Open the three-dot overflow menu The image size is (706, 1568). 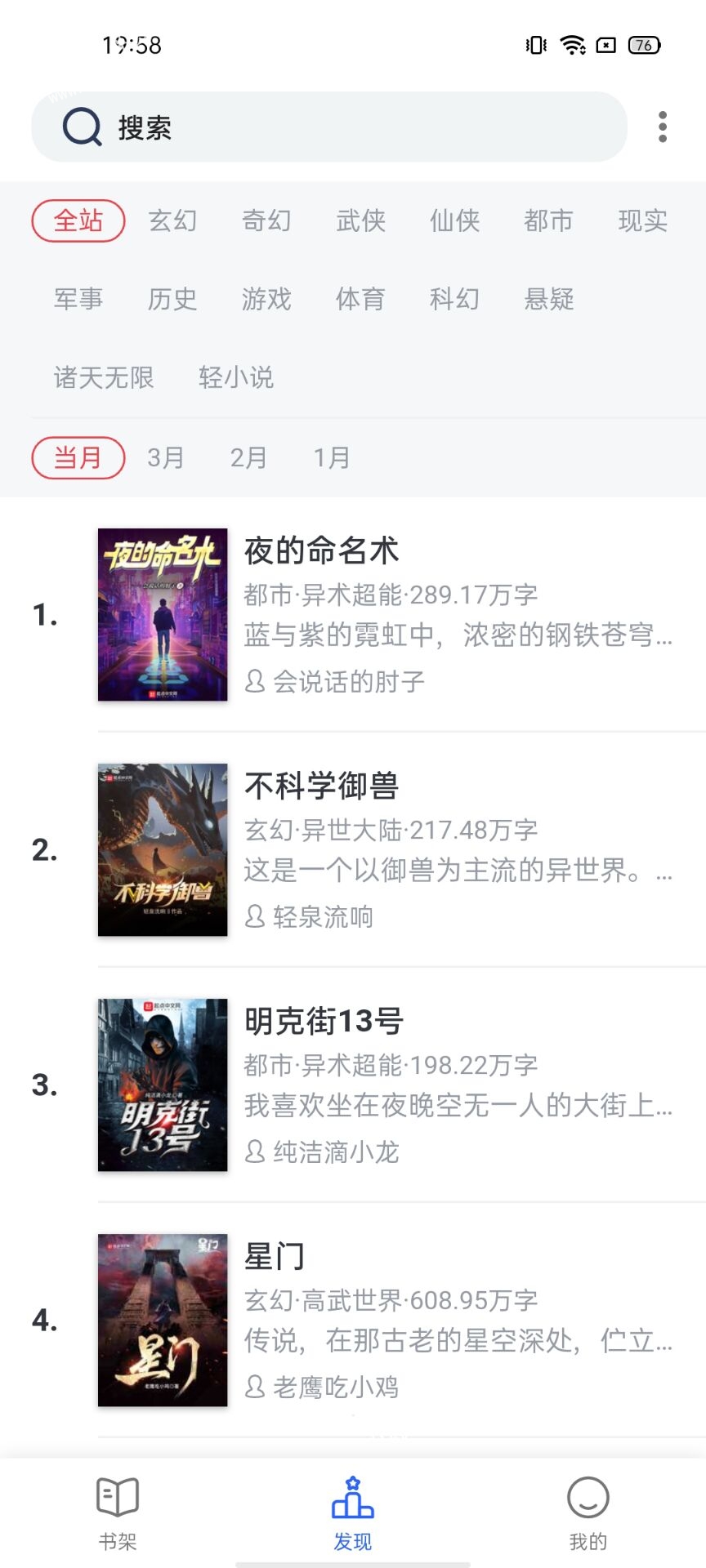click(x=663, y=127)
